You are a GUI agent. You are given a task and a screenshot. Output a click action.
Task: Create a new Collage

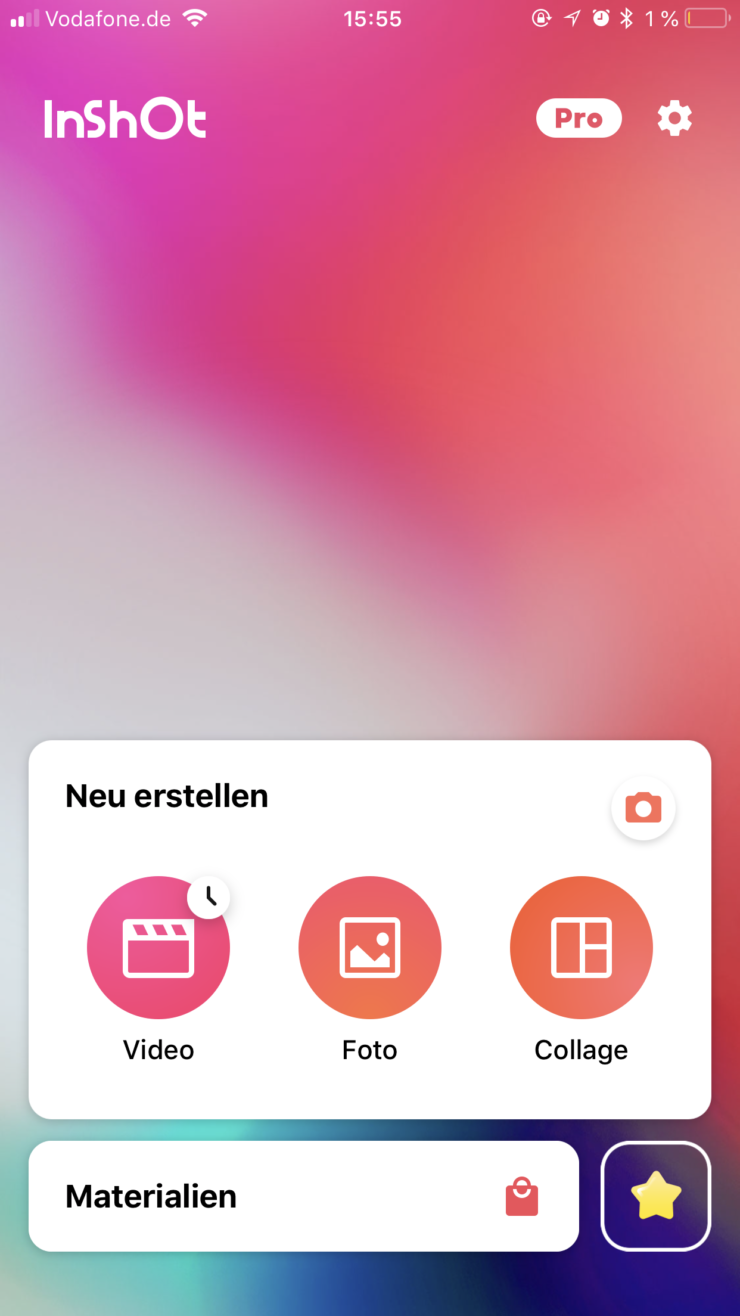[581, 948]
